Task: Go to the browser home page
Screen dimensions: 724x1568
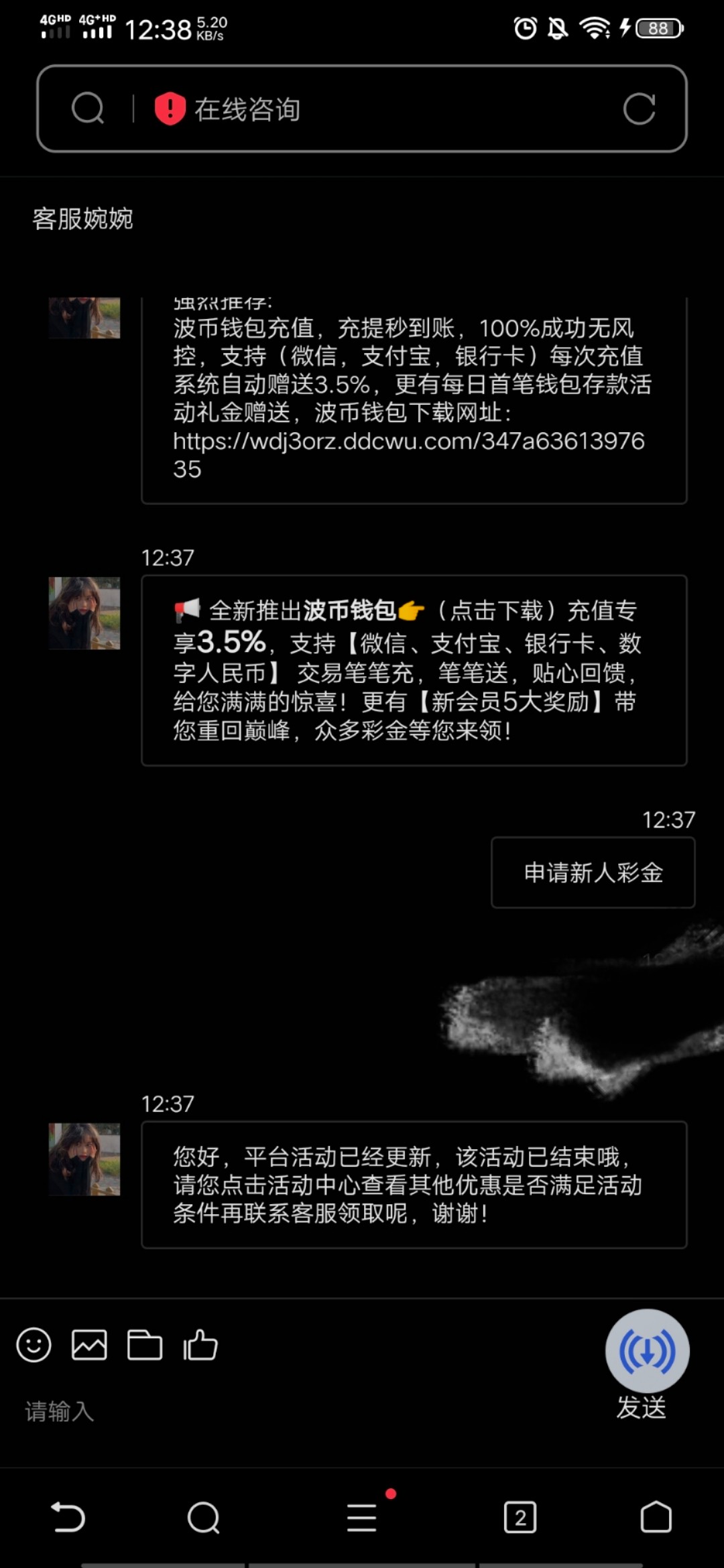Action: click(656, 1518)
